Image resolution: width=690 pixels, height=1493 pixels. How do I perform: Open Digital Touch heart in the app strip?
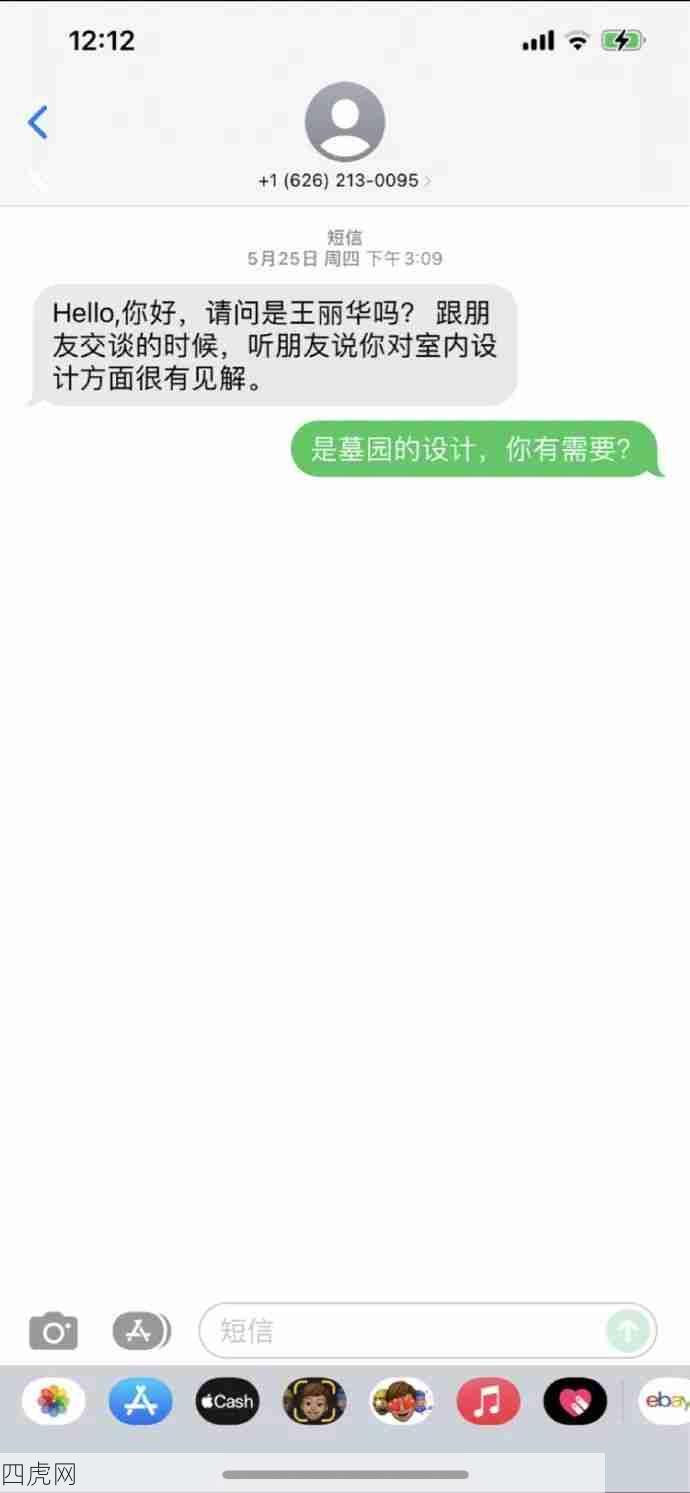click(x=575, y=1401)
